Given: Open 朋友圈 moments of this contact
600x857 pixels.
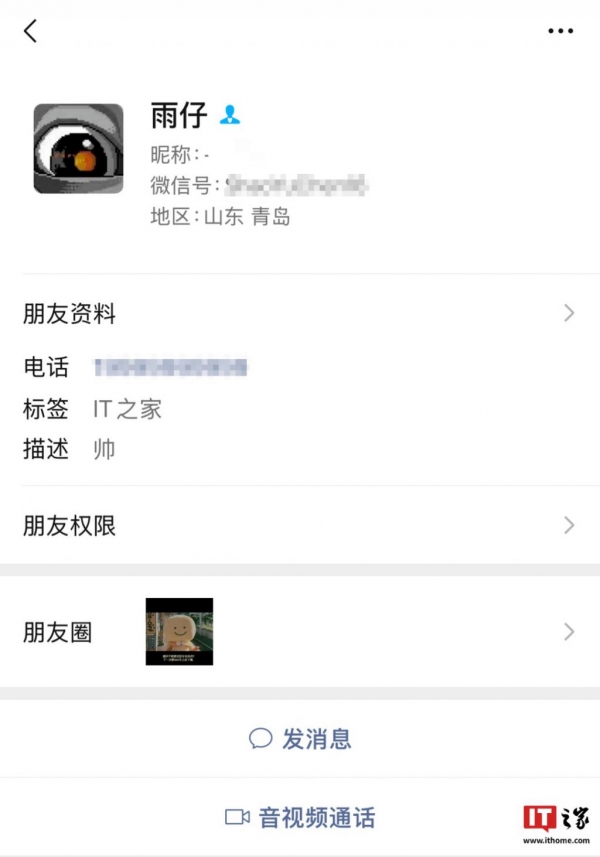Looking at the screenshot, I should click(x=300, y=632).
